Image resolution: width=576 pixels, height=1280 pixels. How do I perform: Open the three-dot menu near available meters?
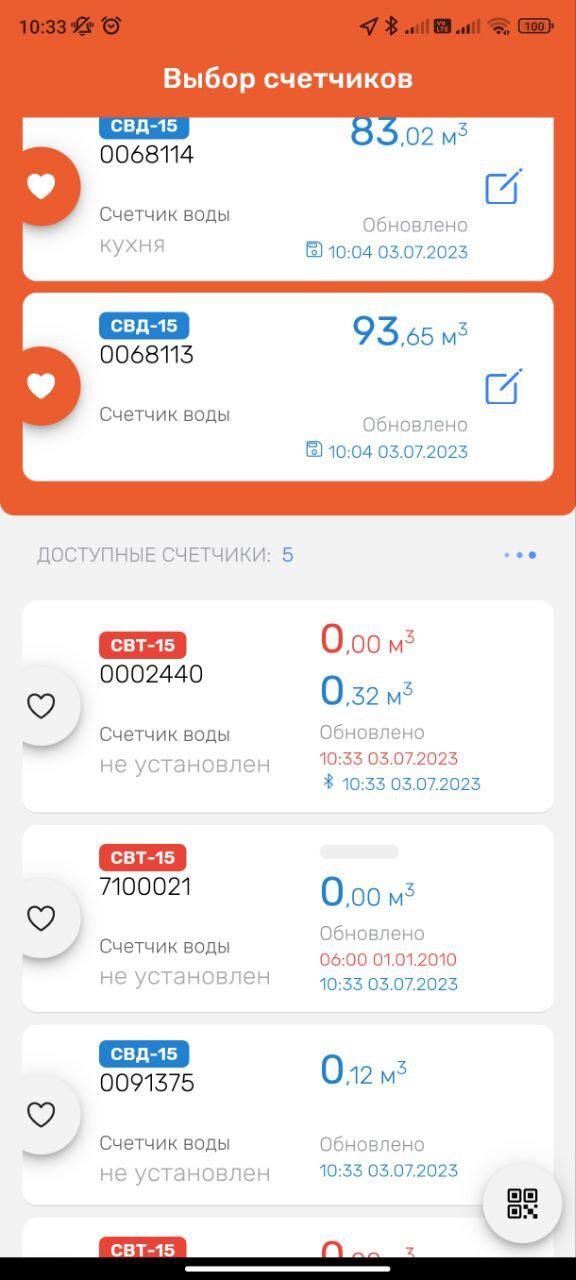pyautogui.click(x=520, y=555)
